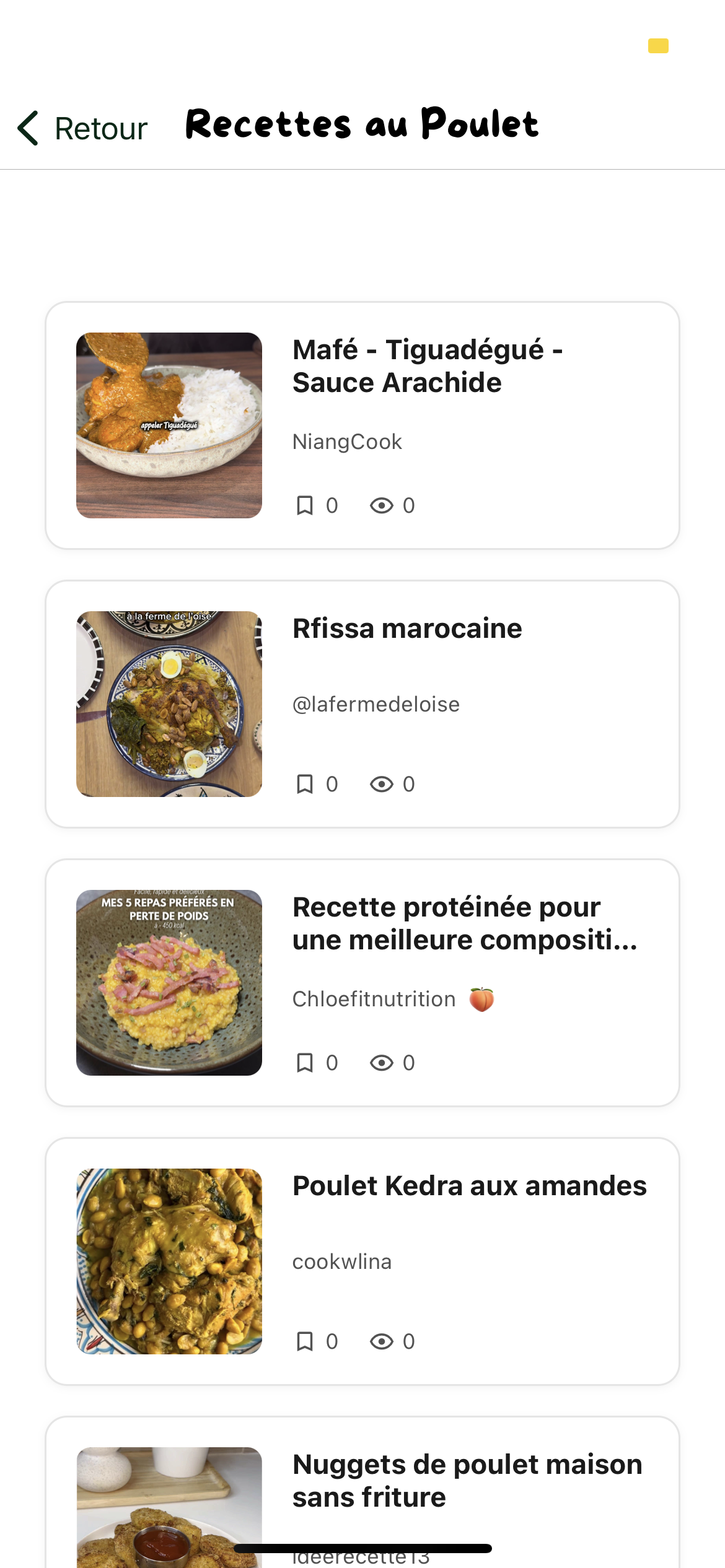Click the Mafé recipe food thumbnail
Viewport: 725px width, 1568px height.
pos(169,425)
